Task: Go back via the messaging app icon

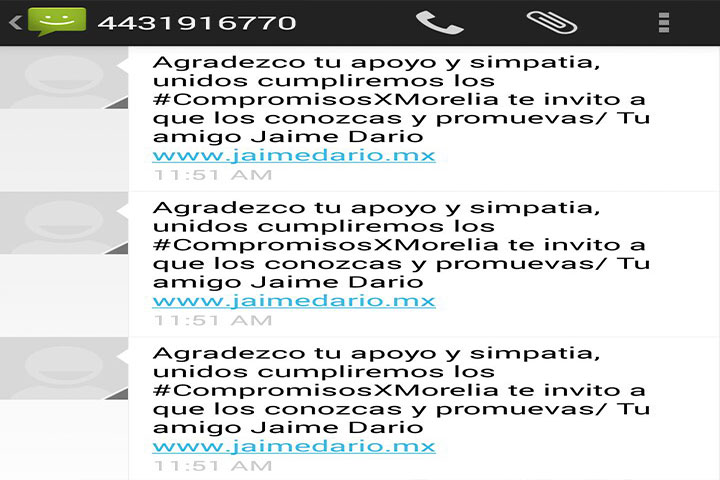Action: tap(52, 22)
